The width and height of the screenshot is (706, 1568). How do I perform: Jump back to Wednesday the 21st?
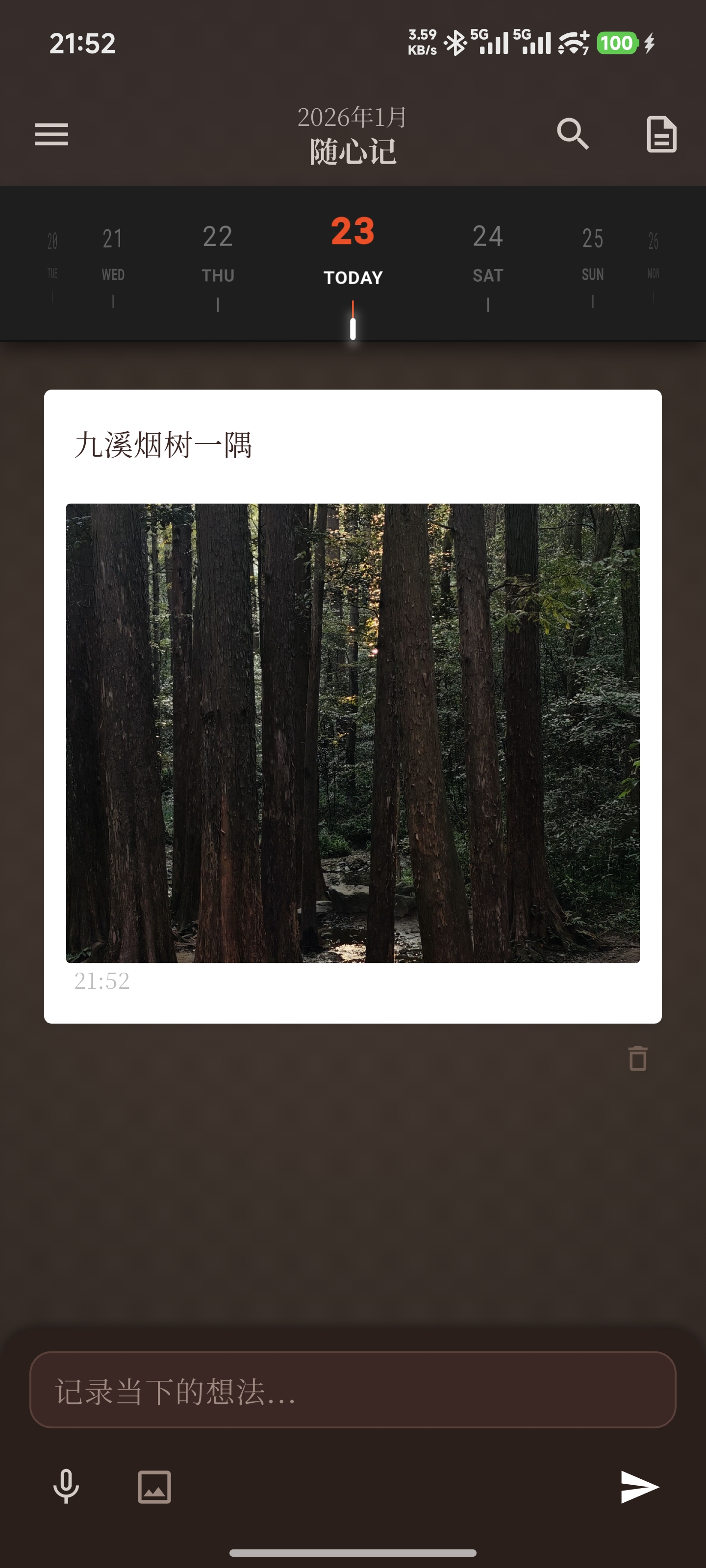(x=112, y=253)
